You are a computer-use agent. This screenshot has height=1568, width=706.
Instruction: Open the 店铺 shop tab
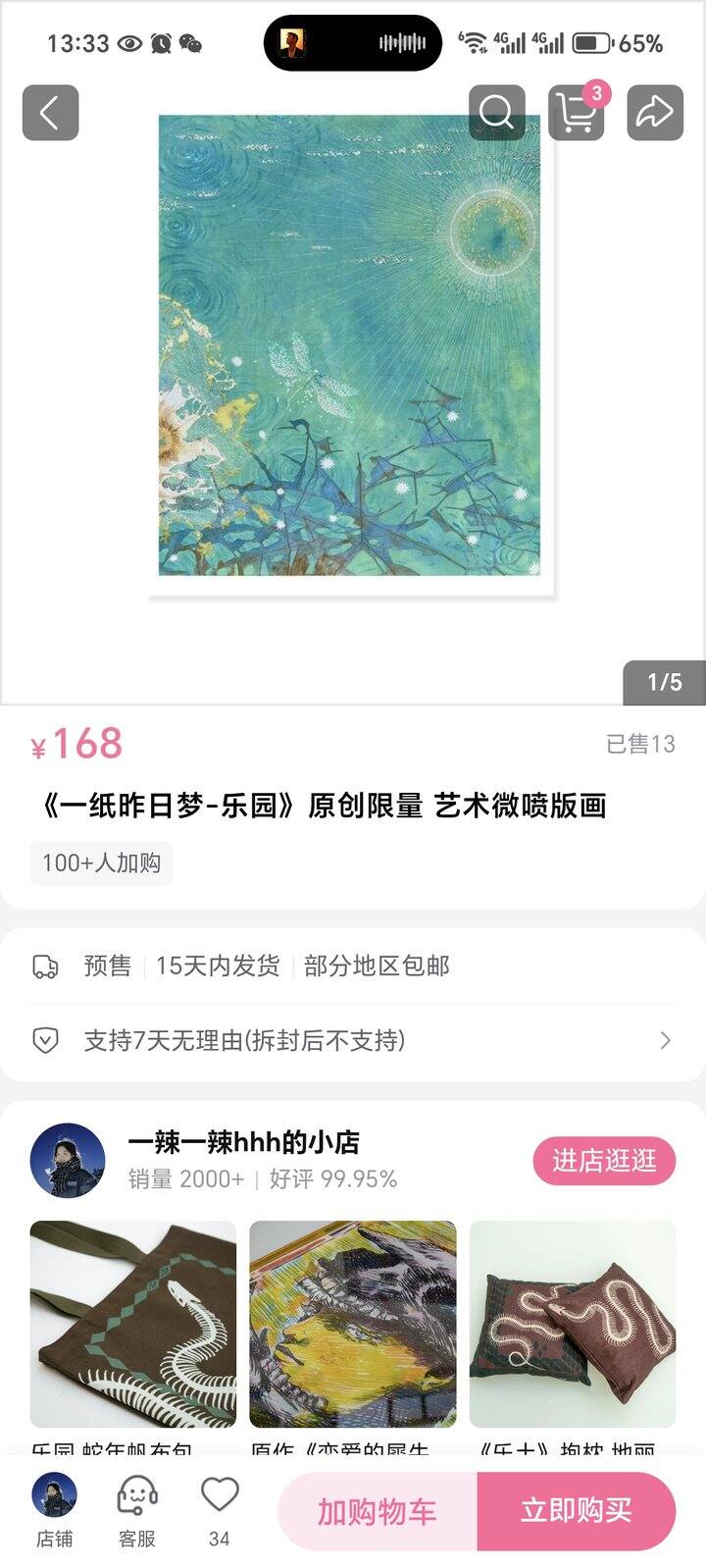pyautogui.click(x=54, y=1511)
